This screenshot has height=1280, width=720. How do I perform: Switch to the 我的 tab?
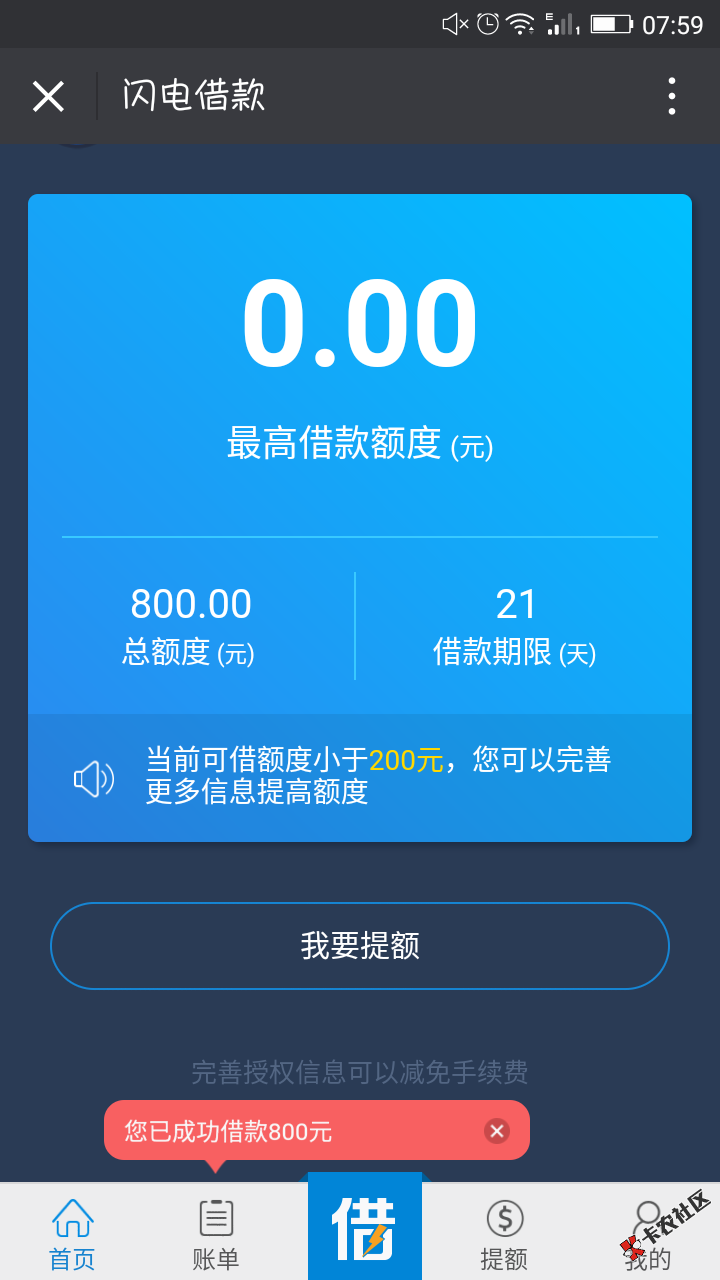point(648,1233)
